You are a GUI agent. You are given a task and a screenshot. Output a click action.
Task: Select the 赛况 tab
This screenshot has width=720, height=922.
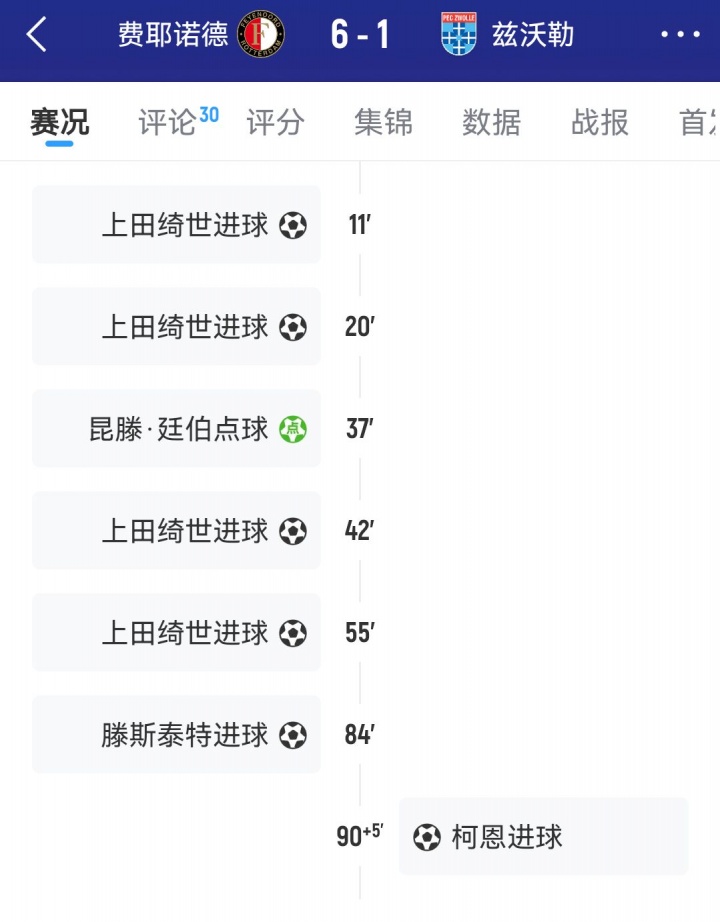(x=59, y=122)
